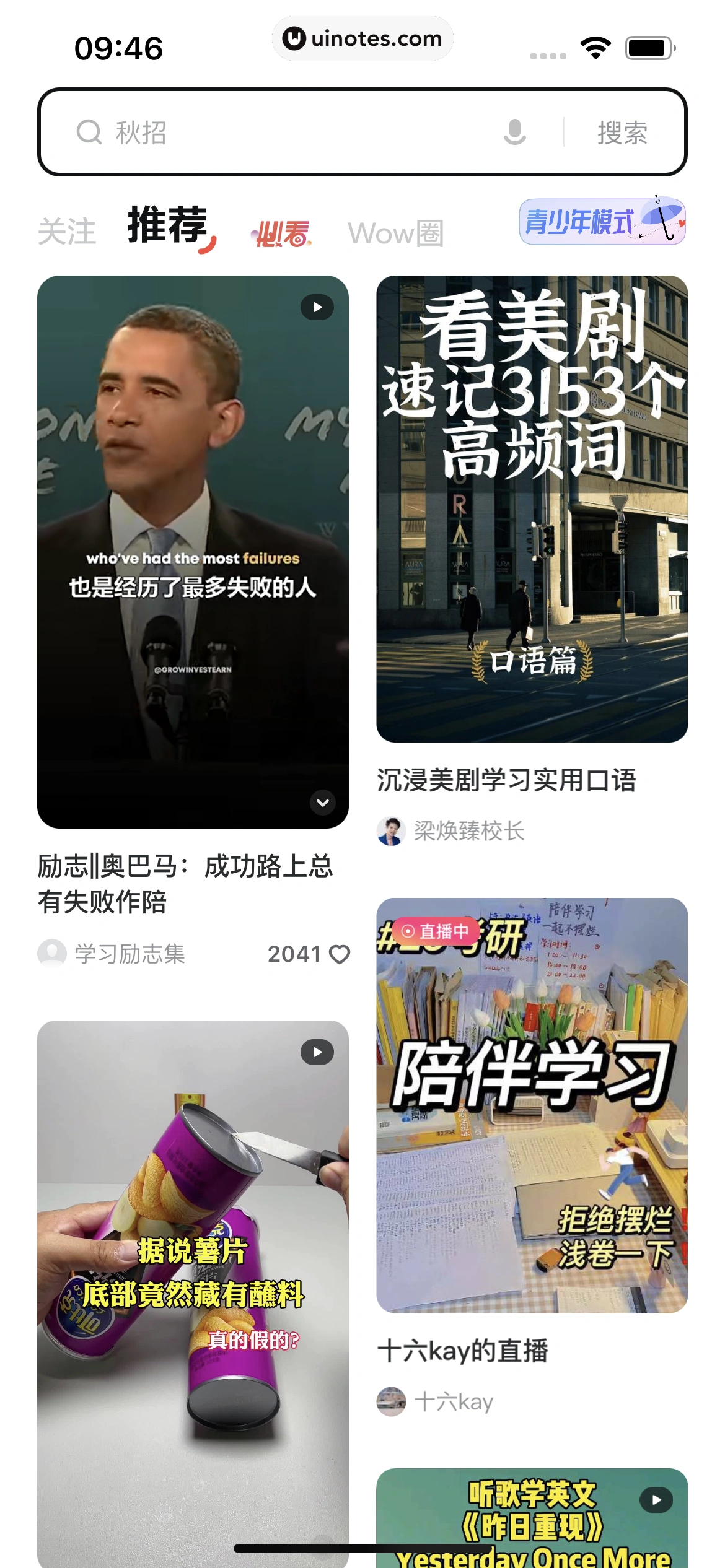This screenshot has width=725, height=1568.
Task: Play the potato chips video
Action: [x=316, y=1052]
